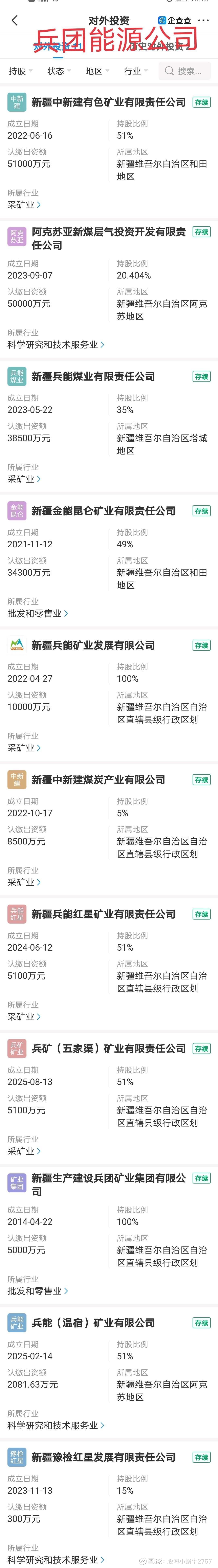The image size is (218, 1568).
Task: Go back using the top-left arrow
Action: coord(15,21)
